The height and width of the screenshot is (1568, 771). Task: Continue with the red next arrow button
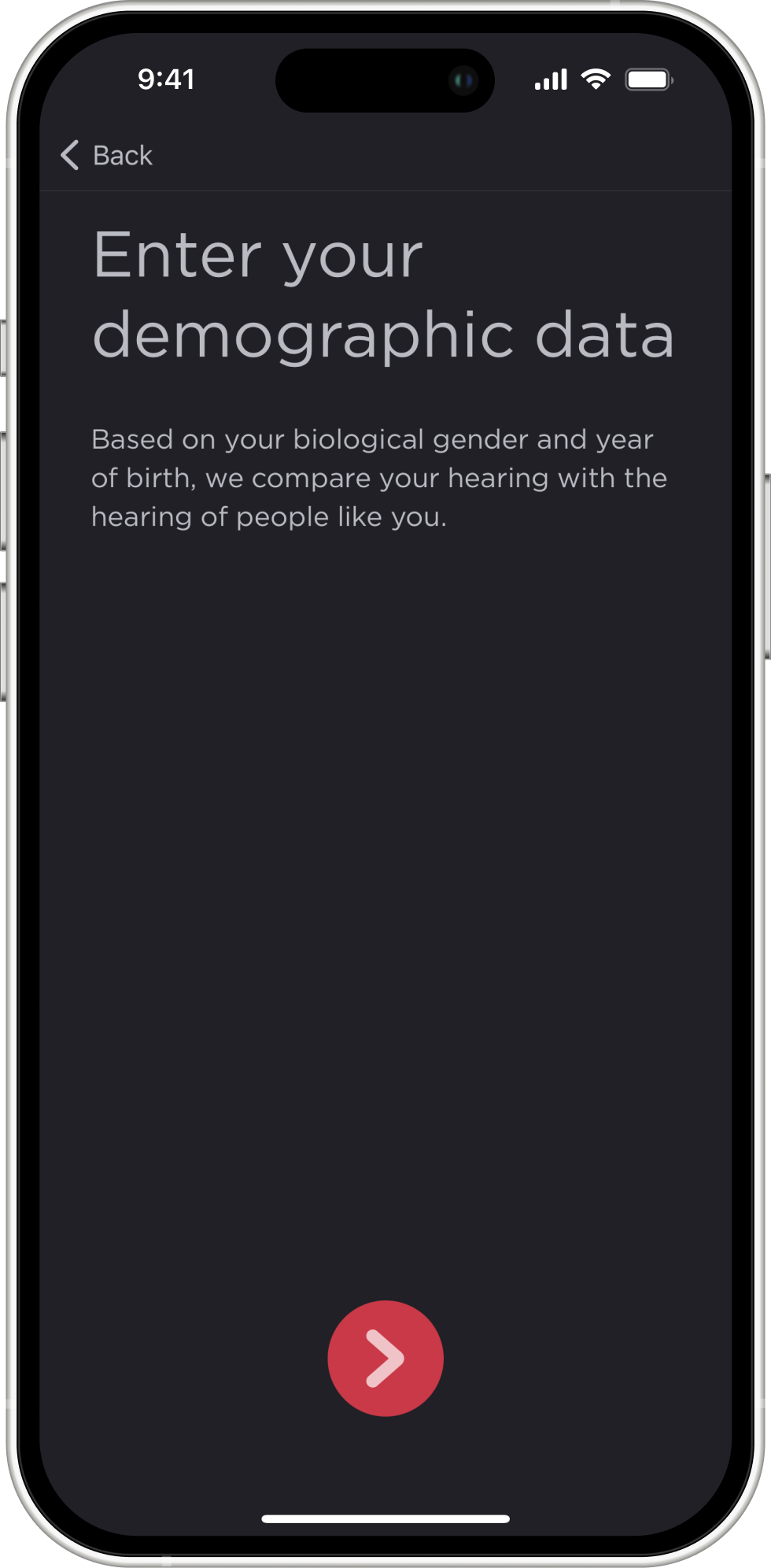385,1358
